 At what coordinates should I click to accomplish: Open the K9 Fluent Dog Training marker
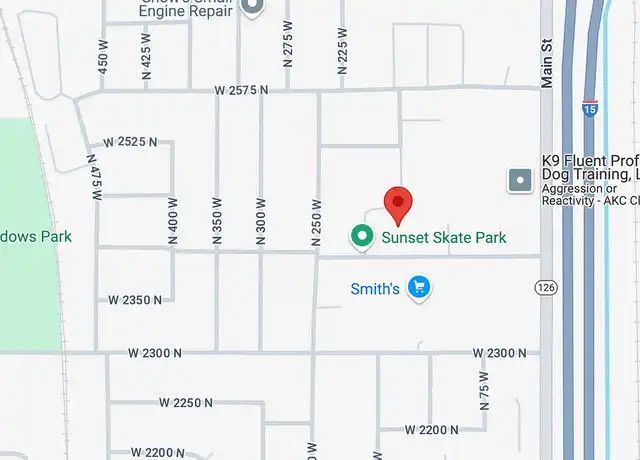(520, 181)
